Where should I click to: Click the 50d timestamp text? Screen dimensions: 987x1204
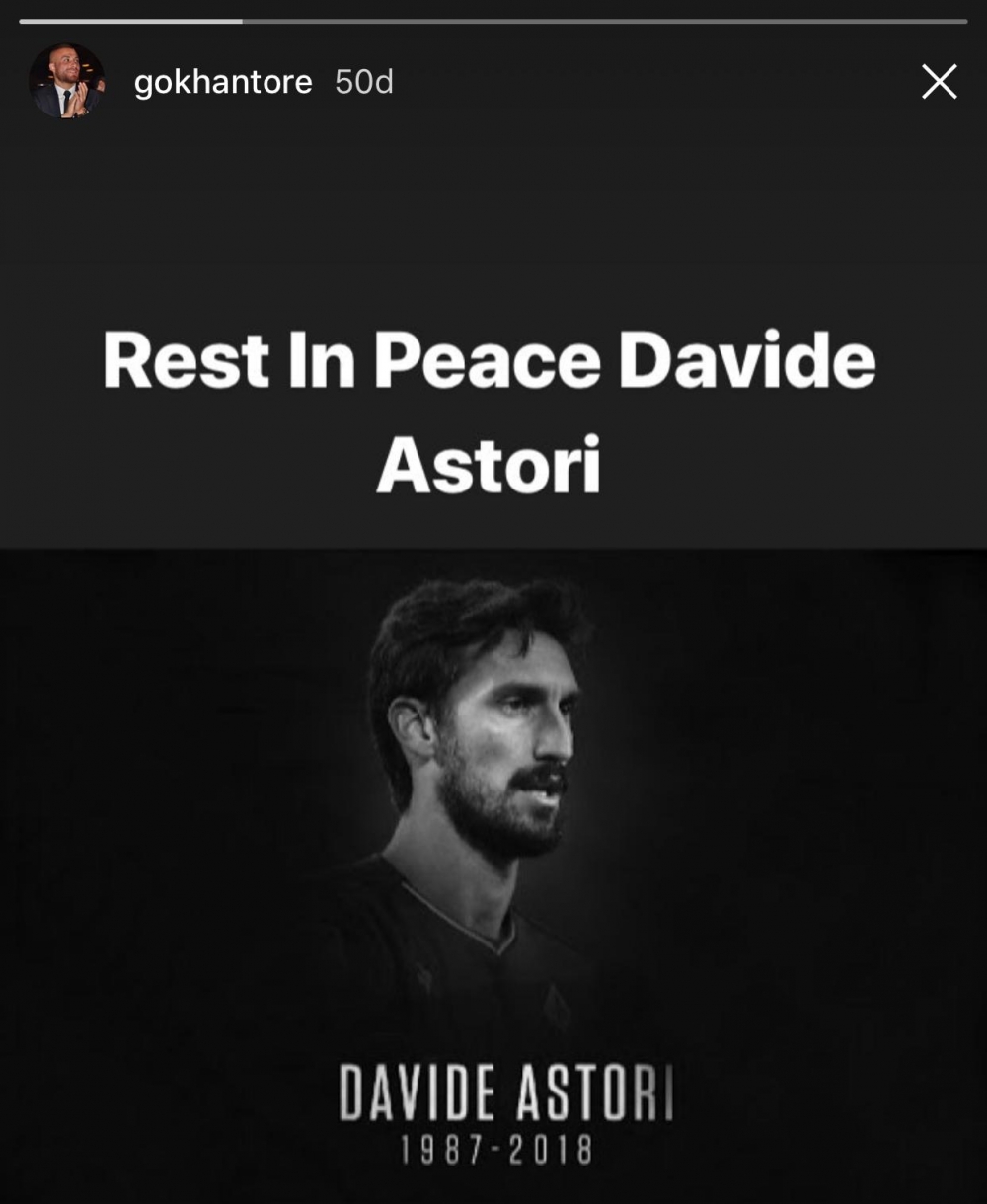pos(364,83)
